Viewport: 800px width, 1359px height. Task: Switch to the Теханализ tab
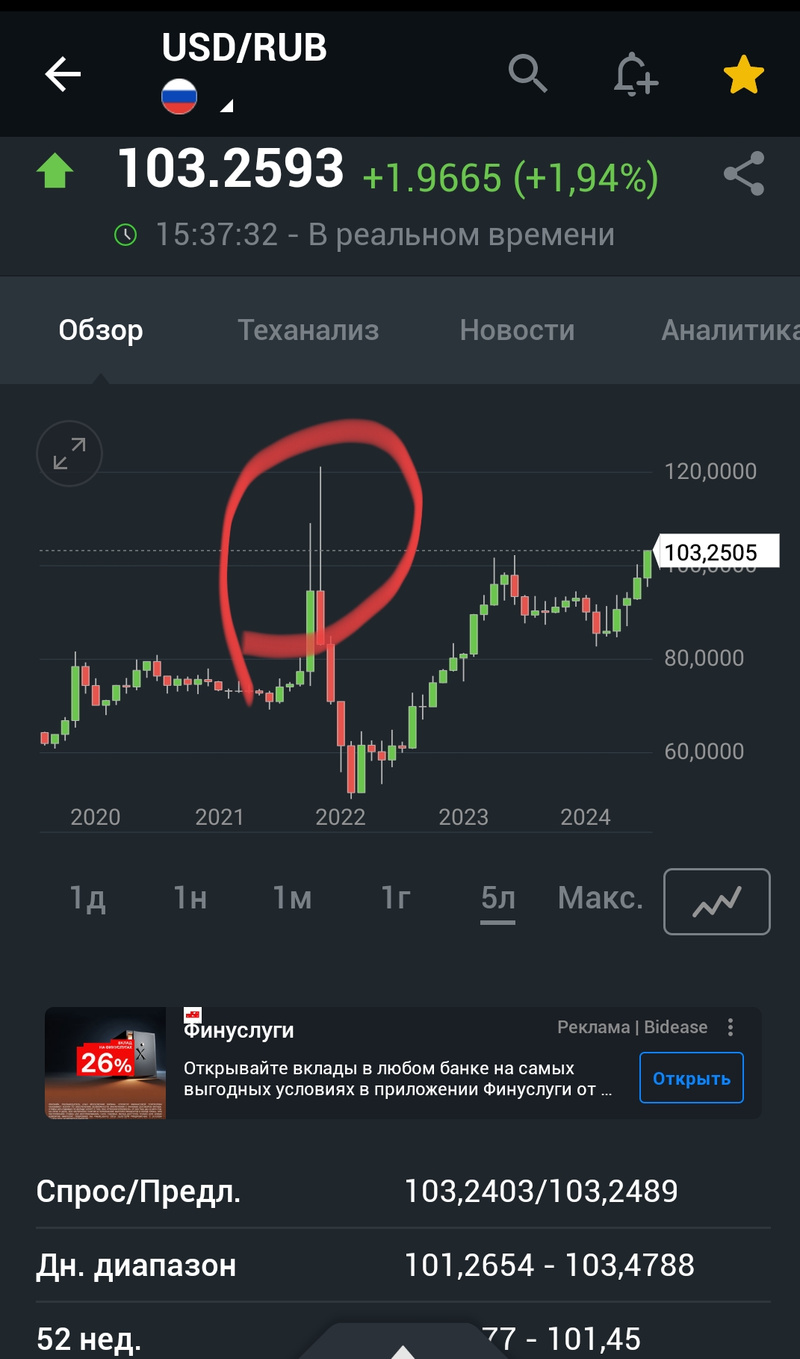coord(308,330)
